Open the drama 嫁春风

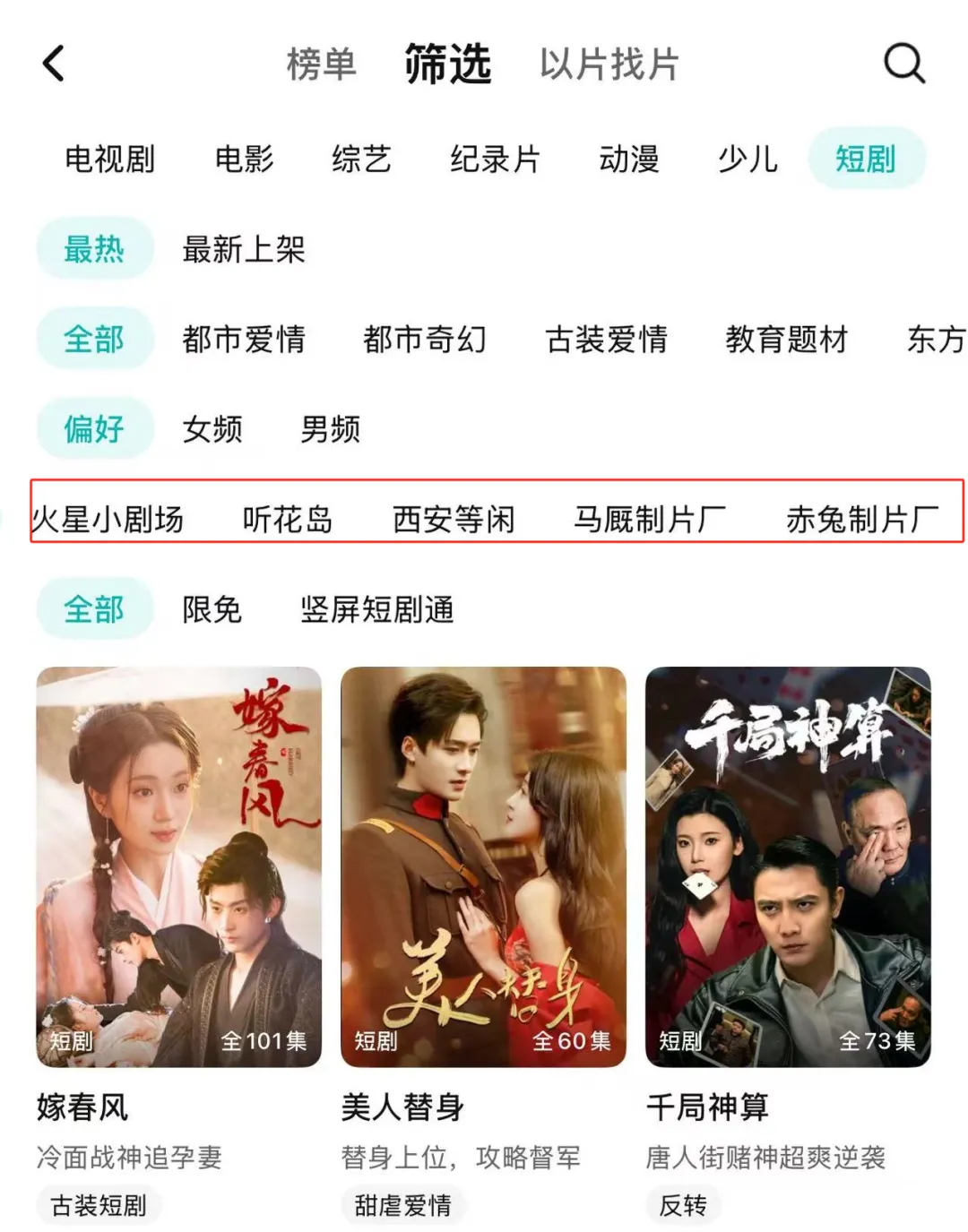[178, 866]
